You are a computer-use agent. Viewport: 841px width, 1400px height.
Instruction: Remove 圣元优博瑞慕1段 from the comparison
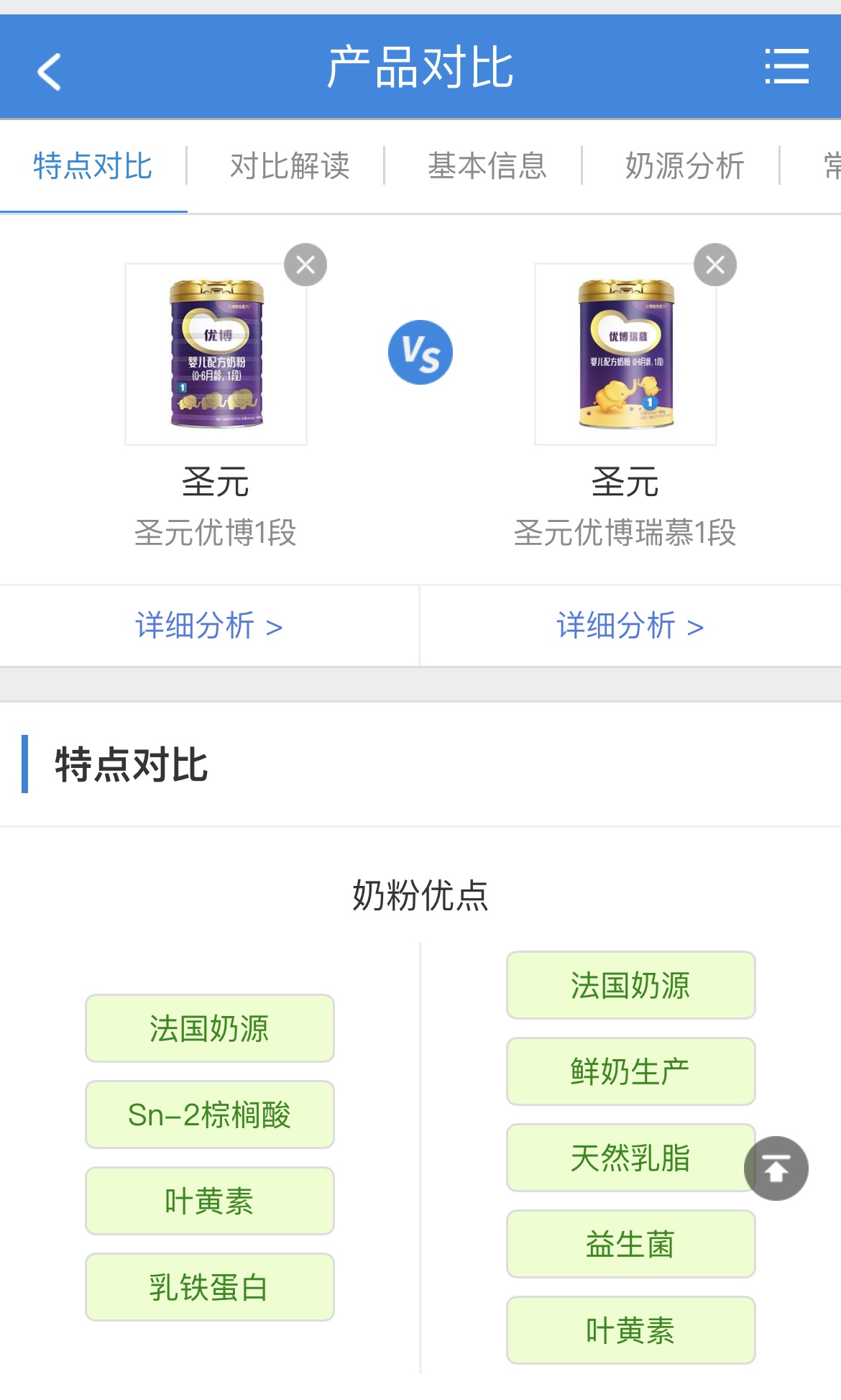(x=714, y=265)
